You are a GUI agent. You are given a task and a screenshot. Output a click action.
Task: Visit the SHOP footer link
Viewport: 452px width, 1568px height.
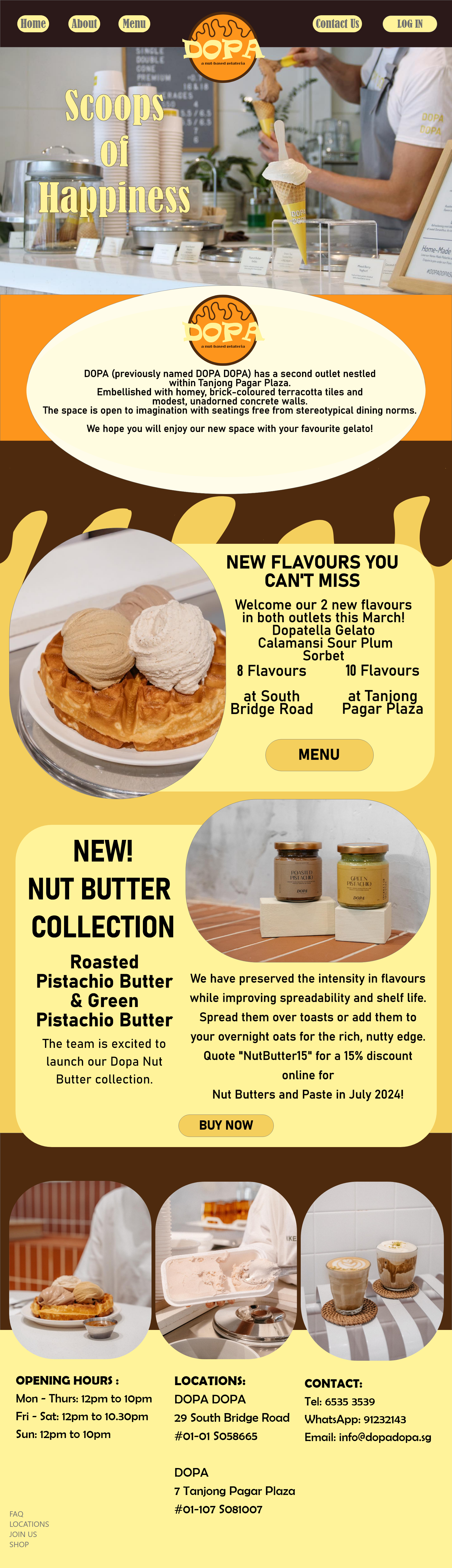[x=19, y=1544]
